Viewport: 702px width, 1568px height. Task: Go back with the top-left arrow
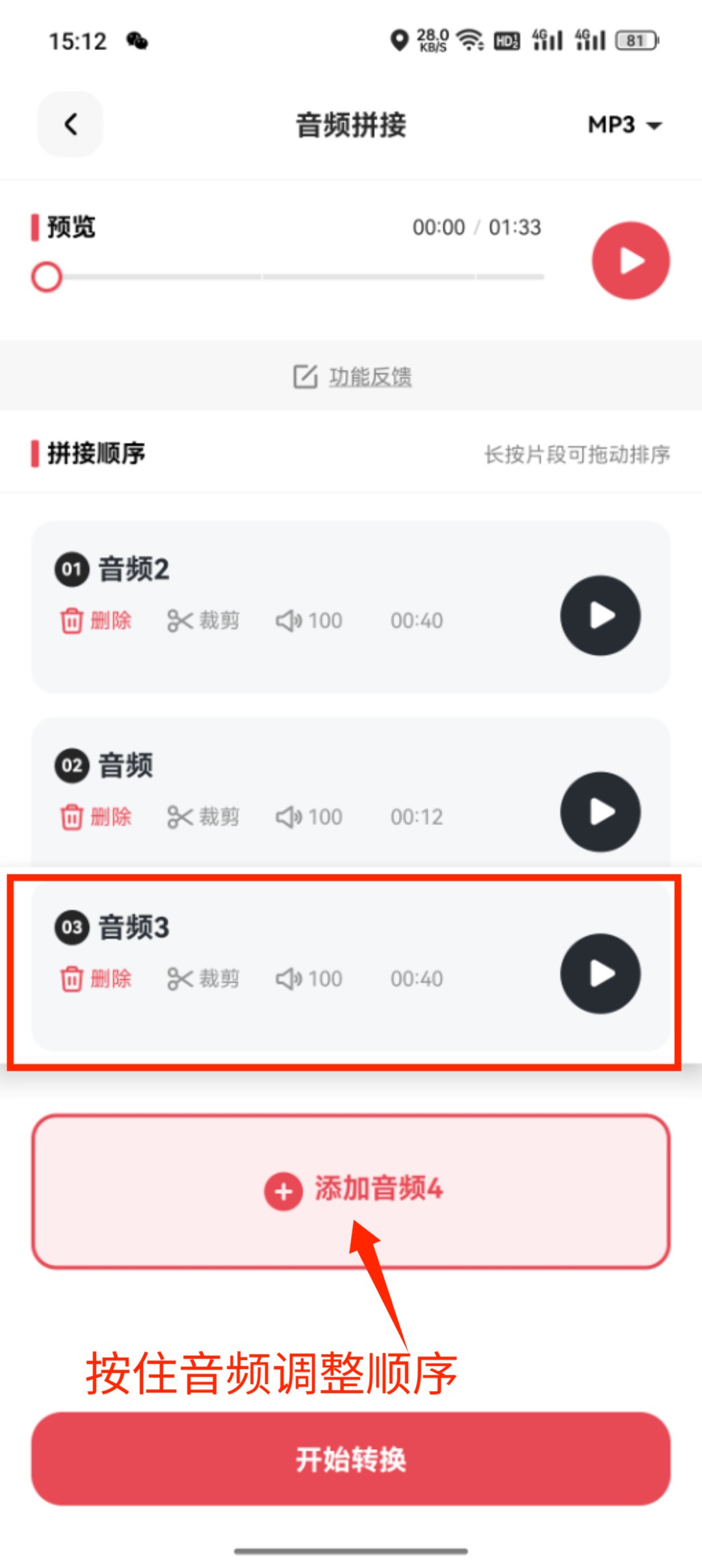click(x=70, y=125)
